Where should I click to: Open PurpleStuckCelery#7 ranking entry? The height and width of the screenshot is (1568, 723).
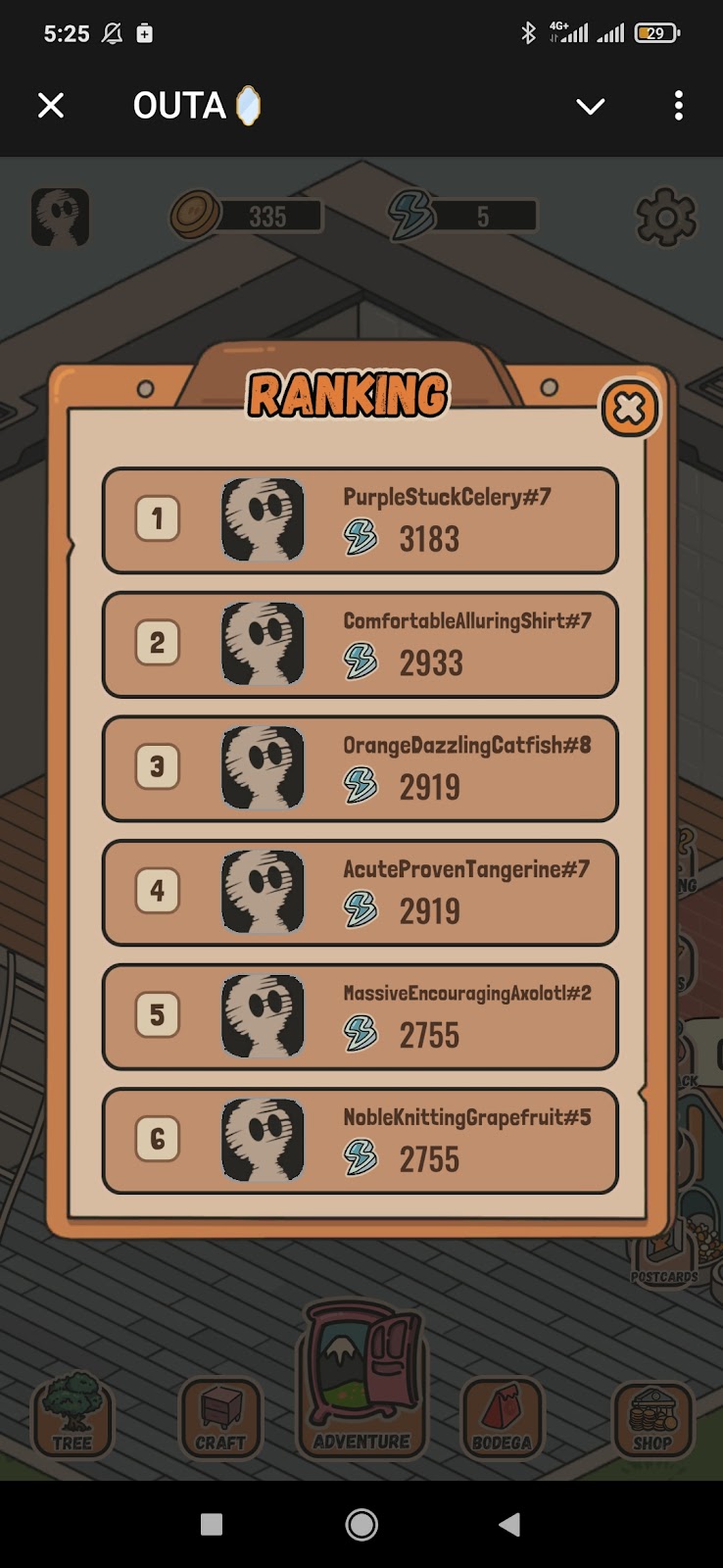tap(360, 520)
